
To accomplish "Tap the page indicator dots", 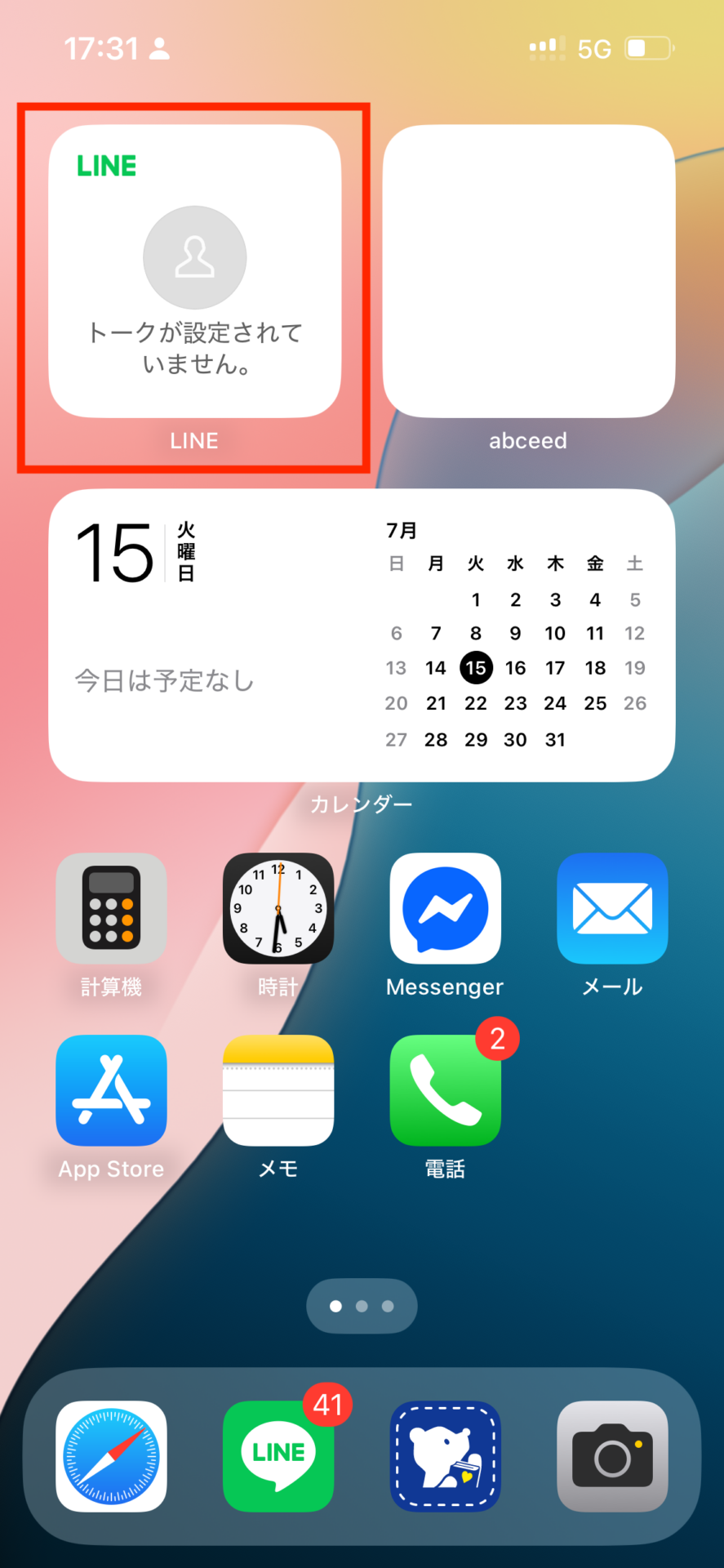I will (x=362, y=1306).
